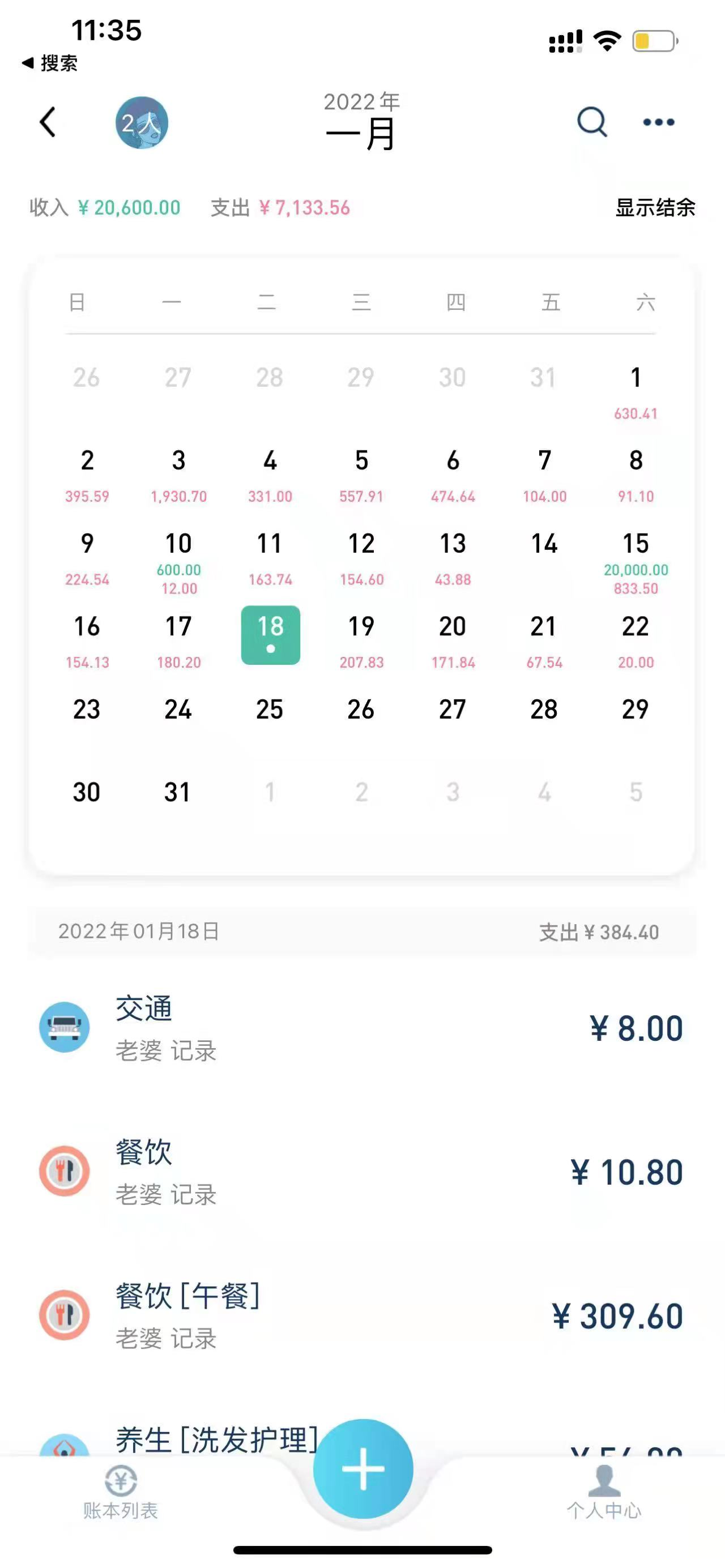This screenshot has width=725, height=1568.
Task: Open the 交通 ¥8.00 record
Action: [361, 1028]
